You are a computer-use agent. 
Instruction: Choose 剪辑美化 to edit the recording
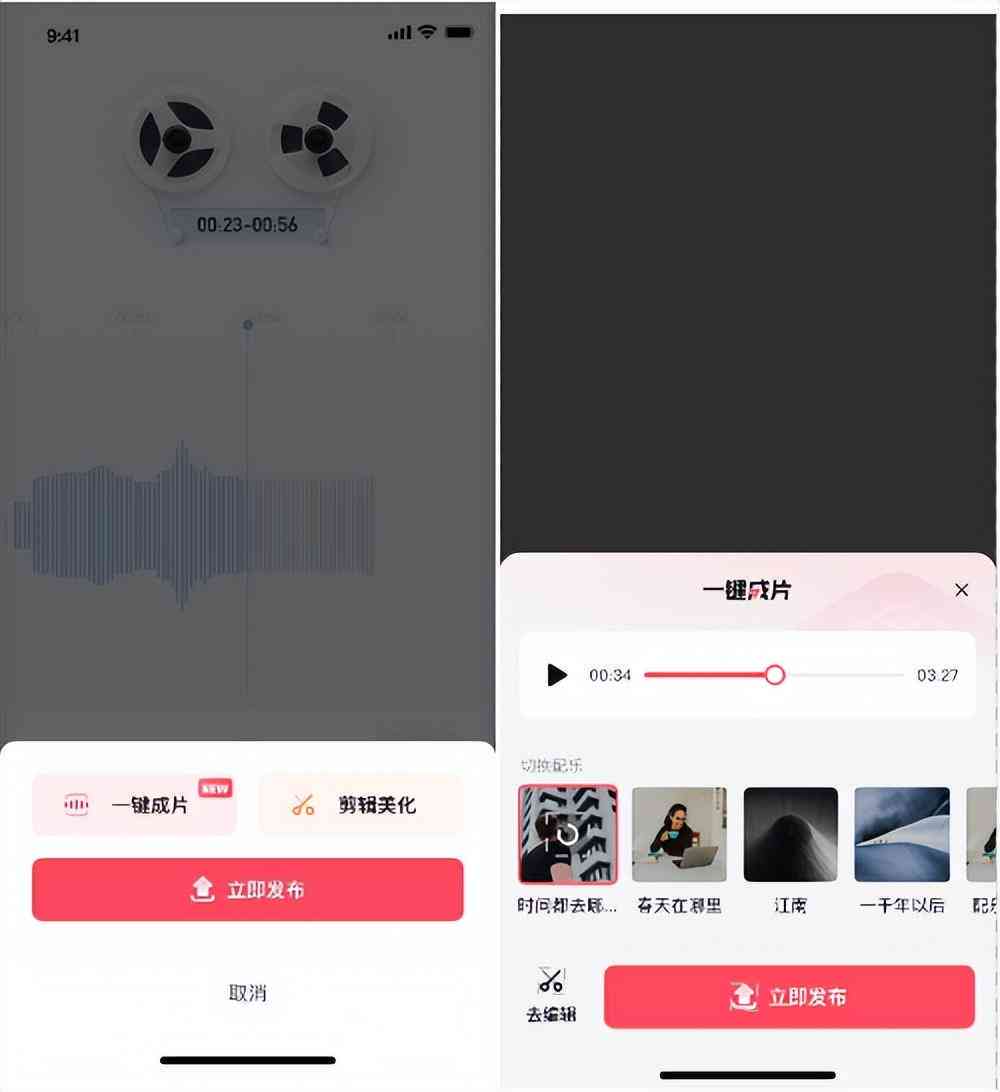click(x=360, y=804)
